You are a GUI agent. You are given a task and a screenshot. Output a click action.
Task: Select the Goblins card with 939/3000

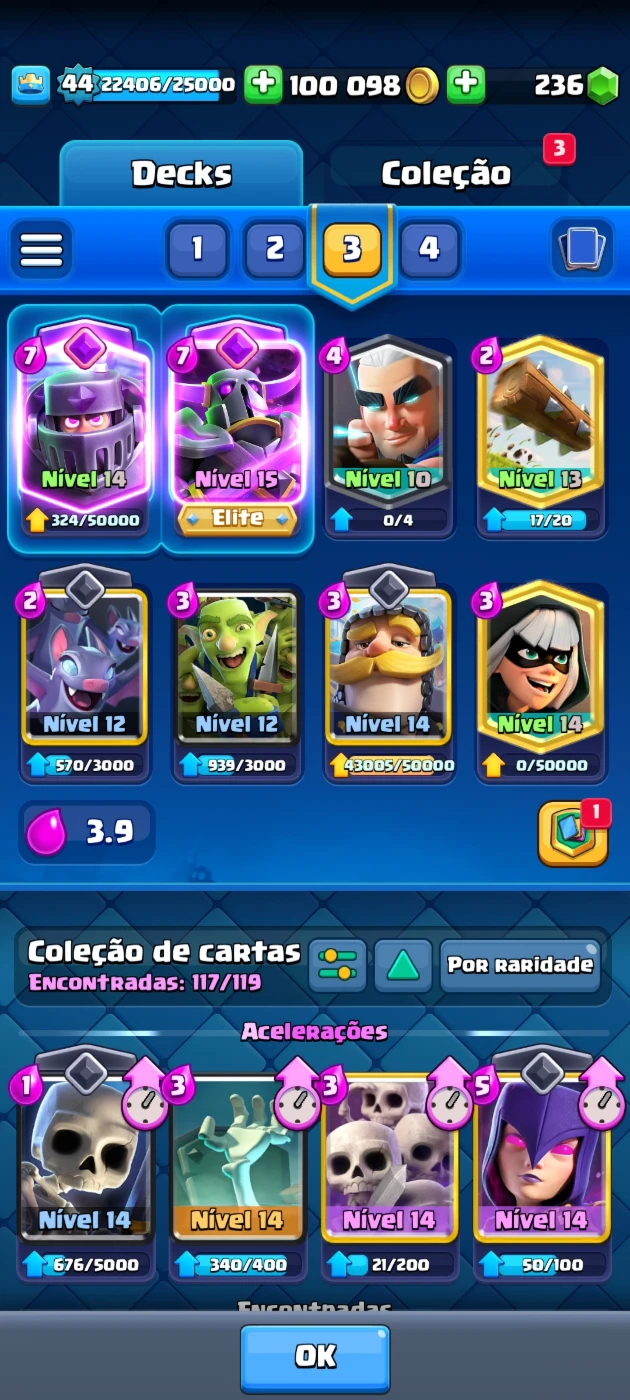(x=237, y=680)
